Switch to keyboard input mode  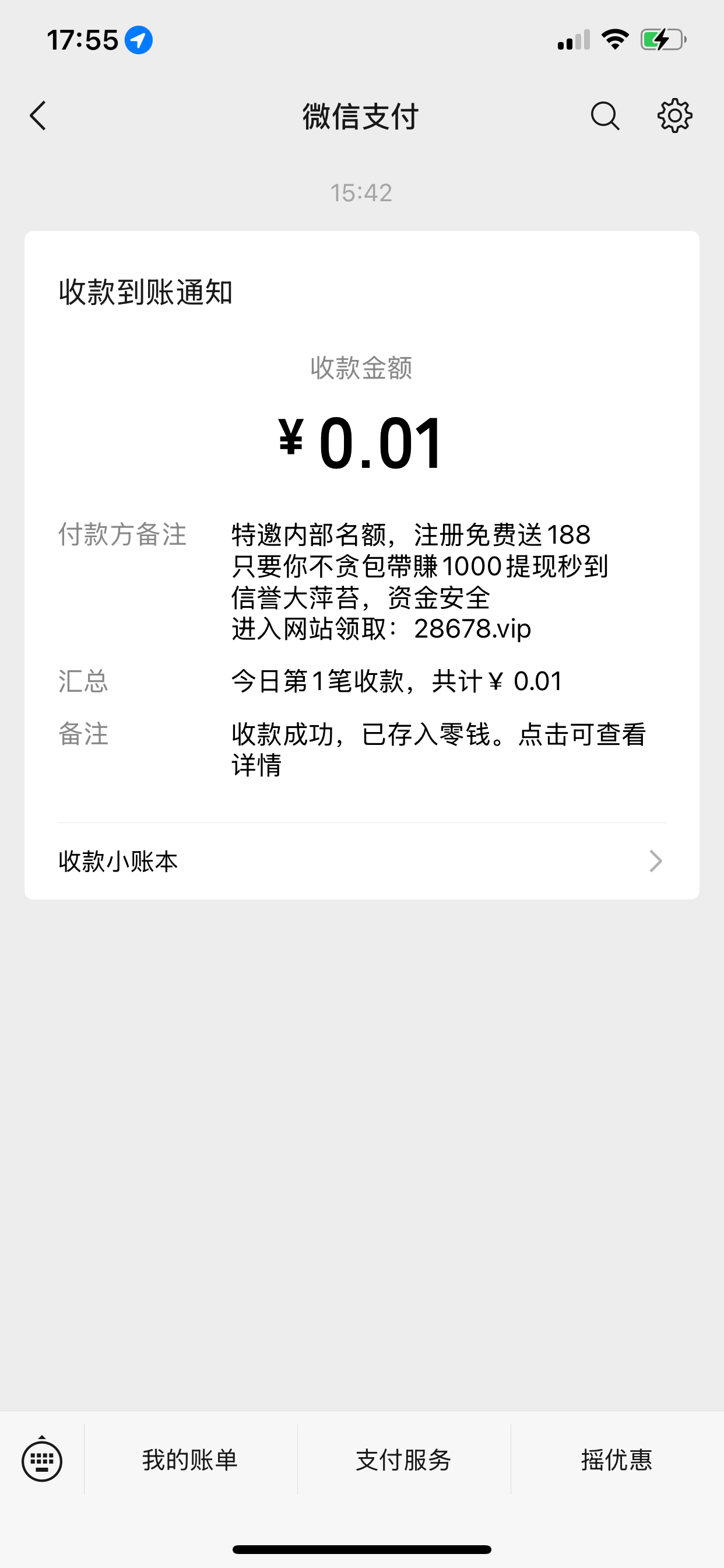coord(42,1458)
